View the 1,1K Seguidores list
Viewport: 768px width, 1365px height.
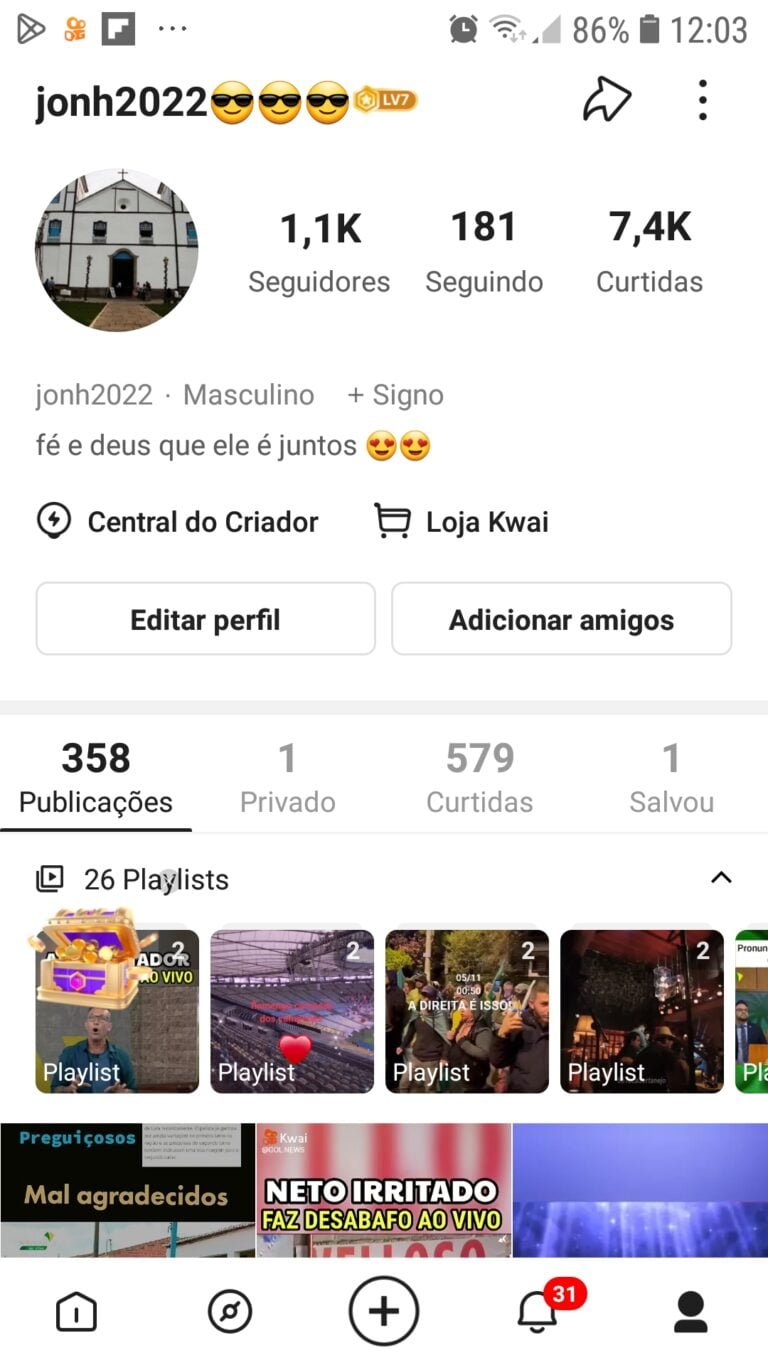tap(319, 252)
